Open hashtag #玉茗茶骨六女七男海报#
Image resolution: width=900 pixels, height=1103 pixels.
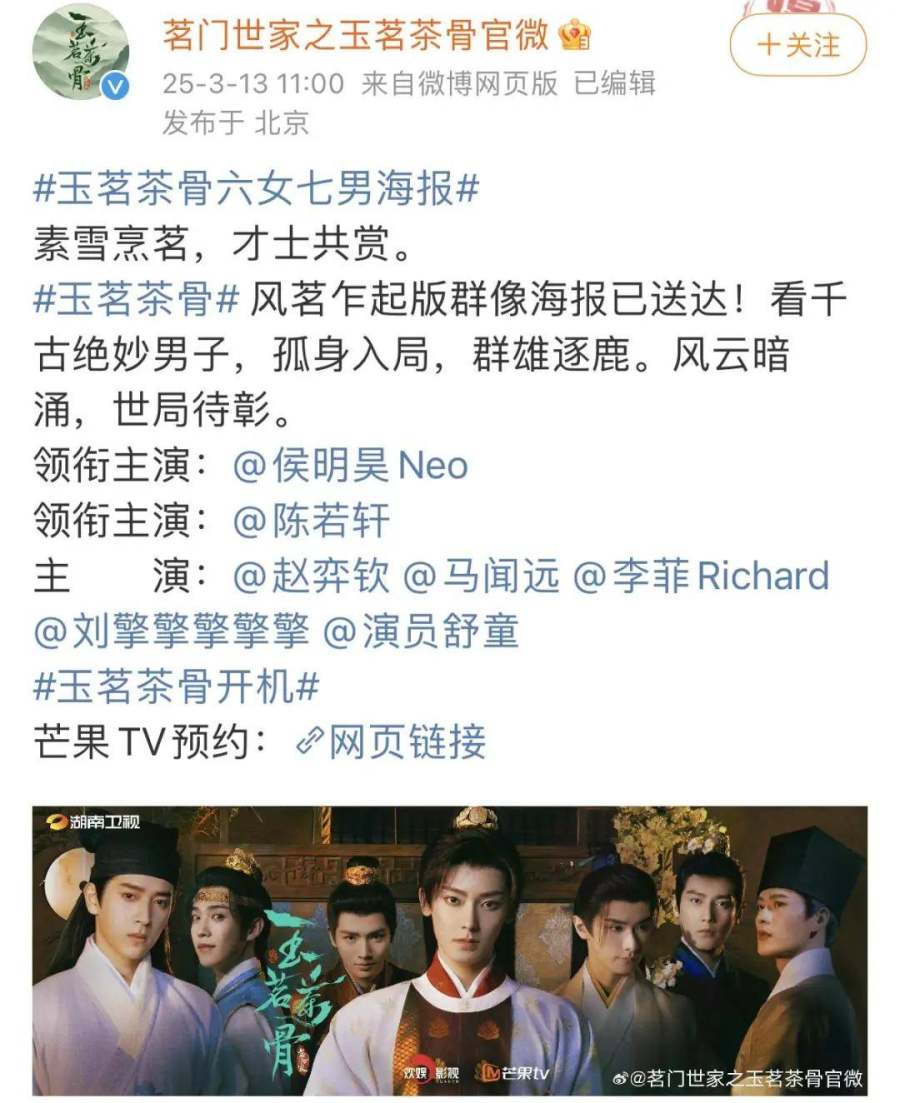click(258, 188)
